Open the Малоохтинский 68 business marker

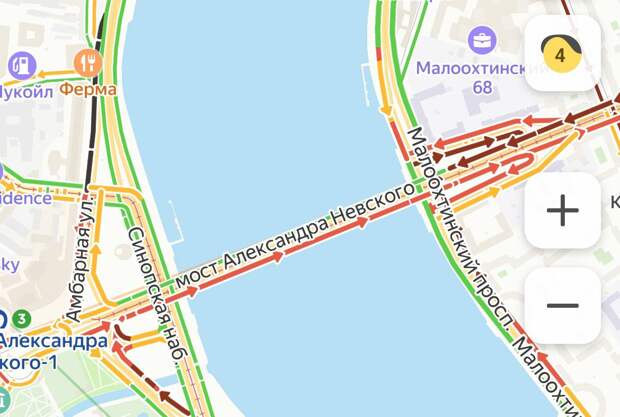[482, 41]
